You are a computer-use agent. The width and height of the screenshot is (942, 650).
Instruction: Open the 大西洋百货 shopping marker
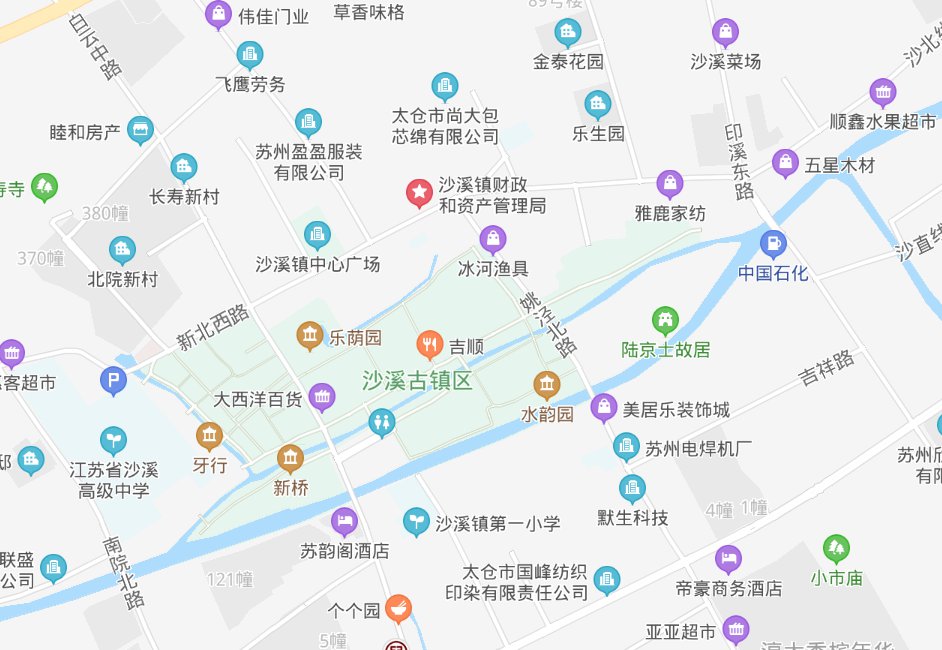tap(322, 397)
